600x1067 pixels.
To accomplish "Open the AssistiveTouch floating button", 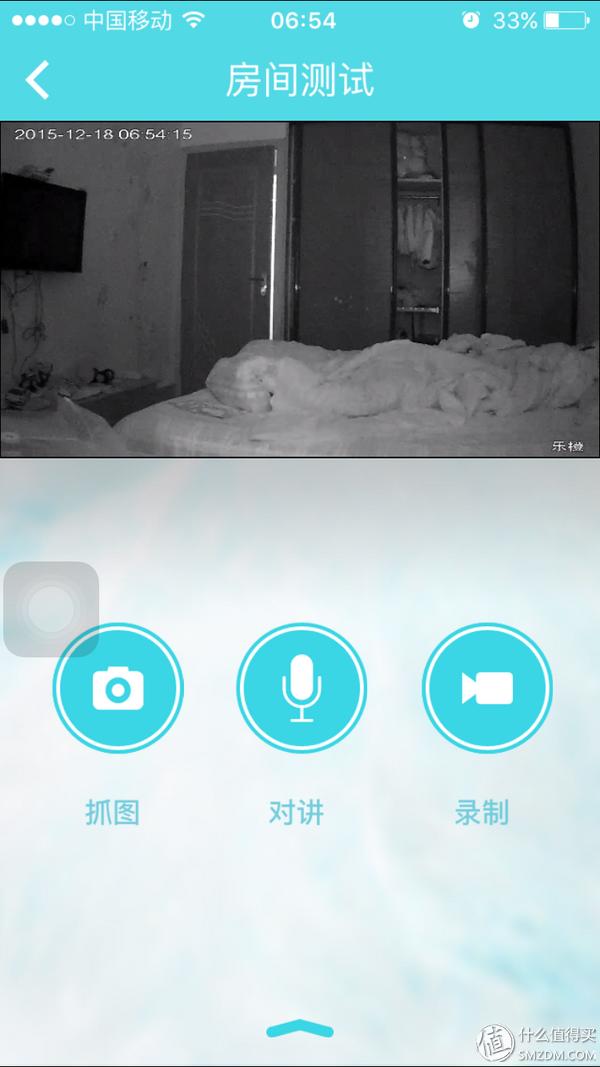I will pyautogui.click(x=51, y=609).
